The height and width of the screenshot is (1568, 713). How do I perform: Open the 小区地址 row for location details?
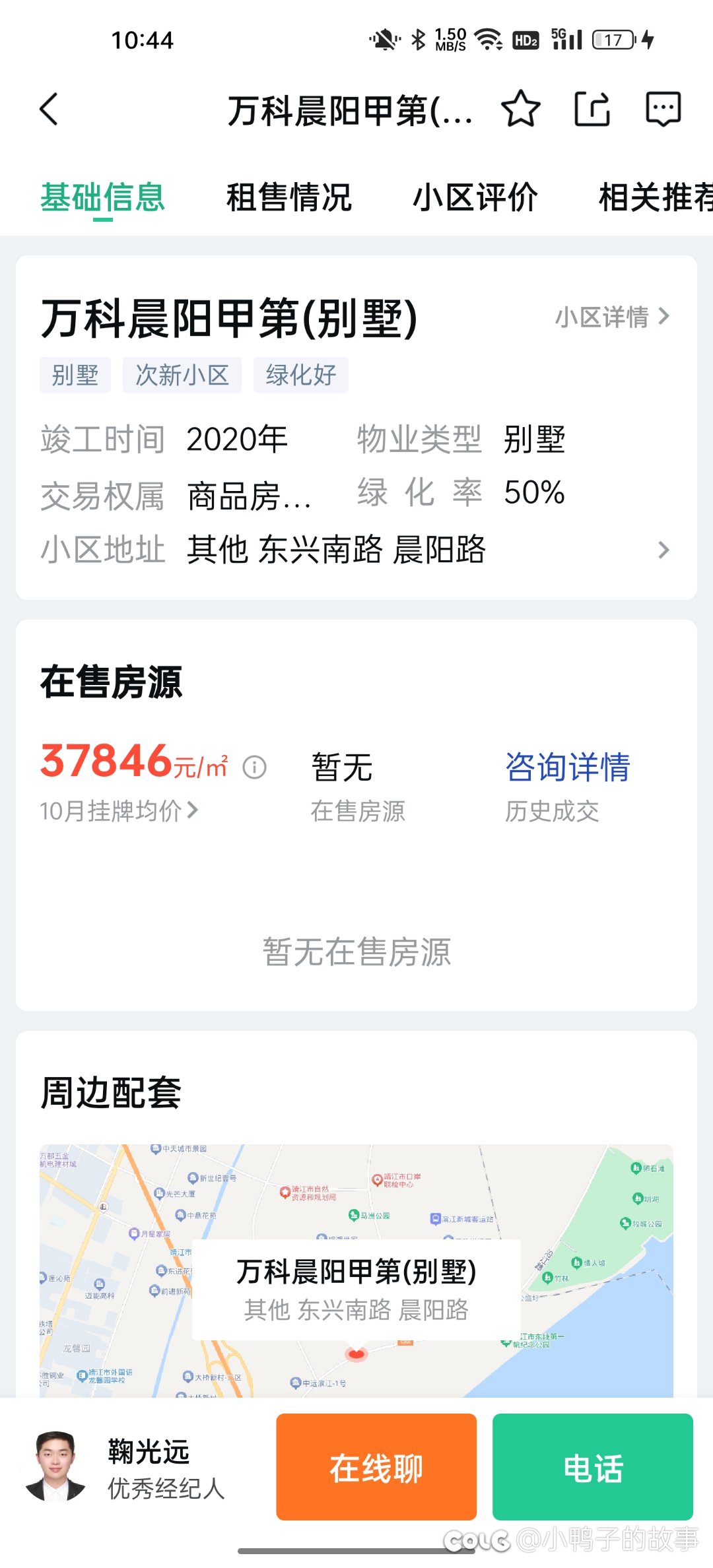[x=355, y=550]
